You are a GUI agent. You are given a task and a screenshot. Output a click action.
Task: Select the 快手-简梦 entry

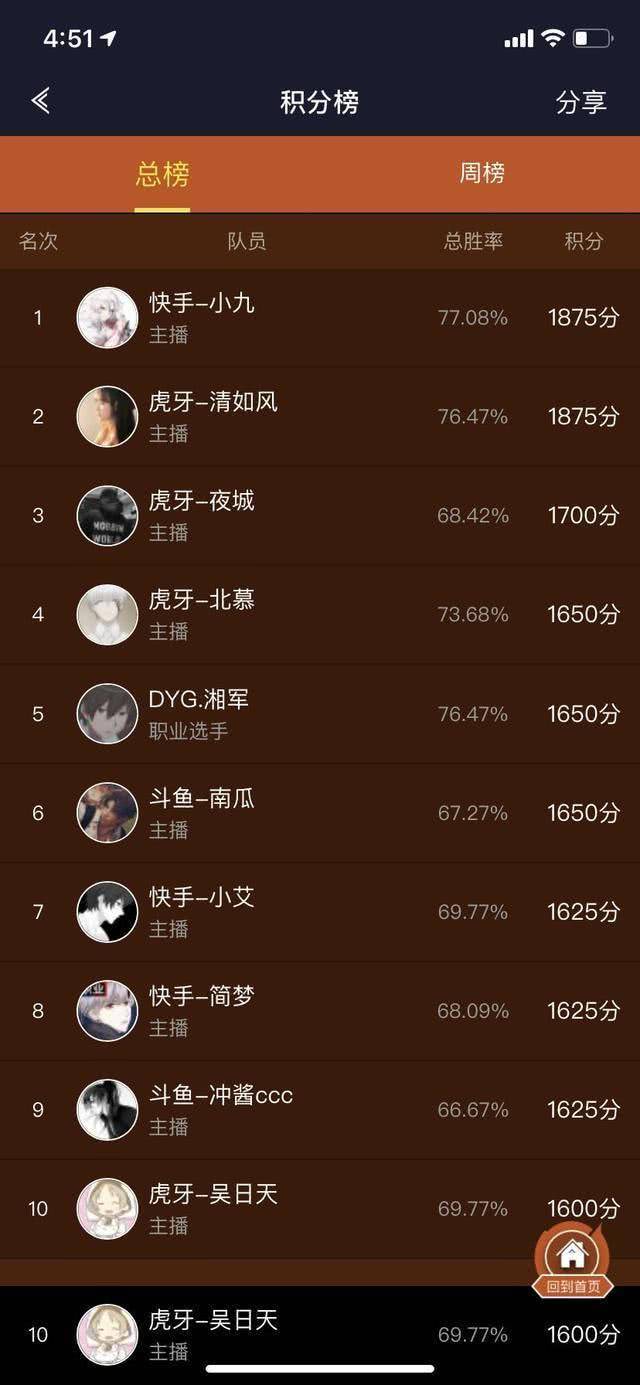(x=320, y=1010)
